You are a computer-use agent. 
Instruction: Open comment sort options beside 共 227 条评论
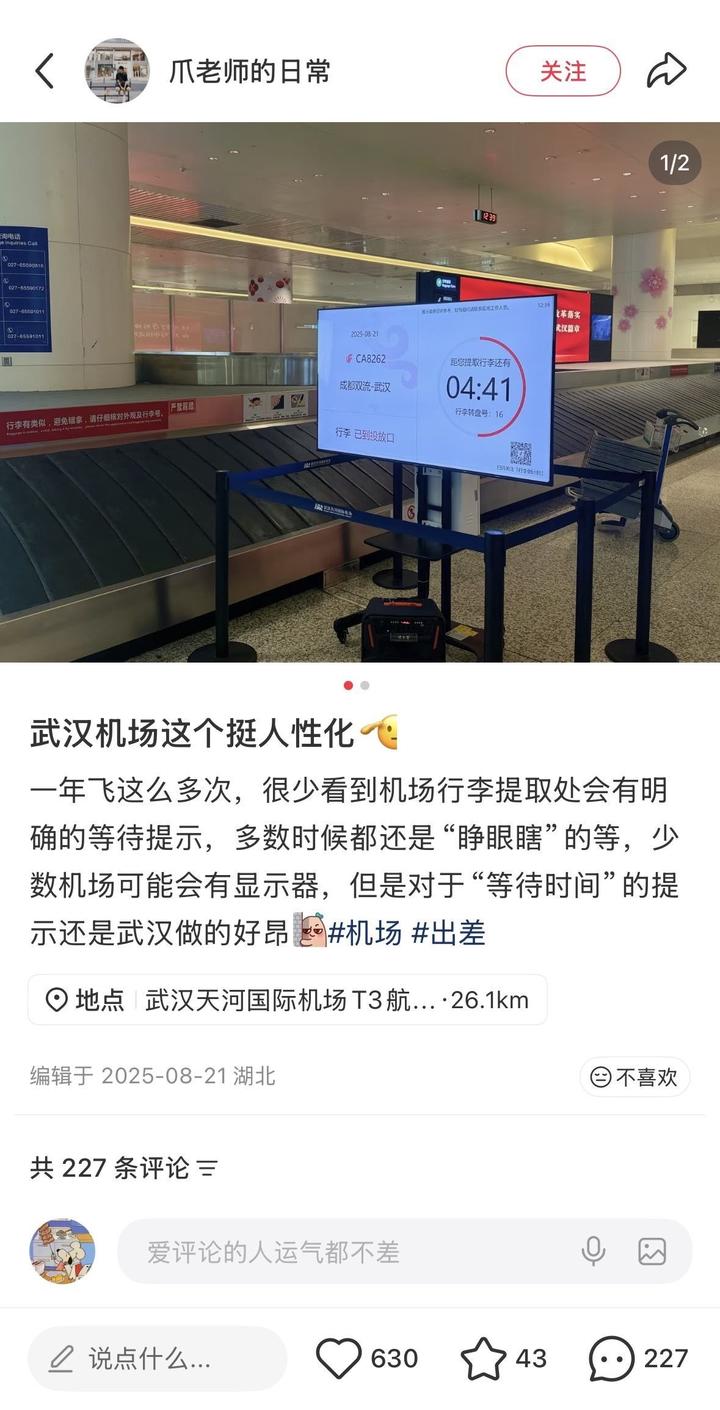[208, 1167]
